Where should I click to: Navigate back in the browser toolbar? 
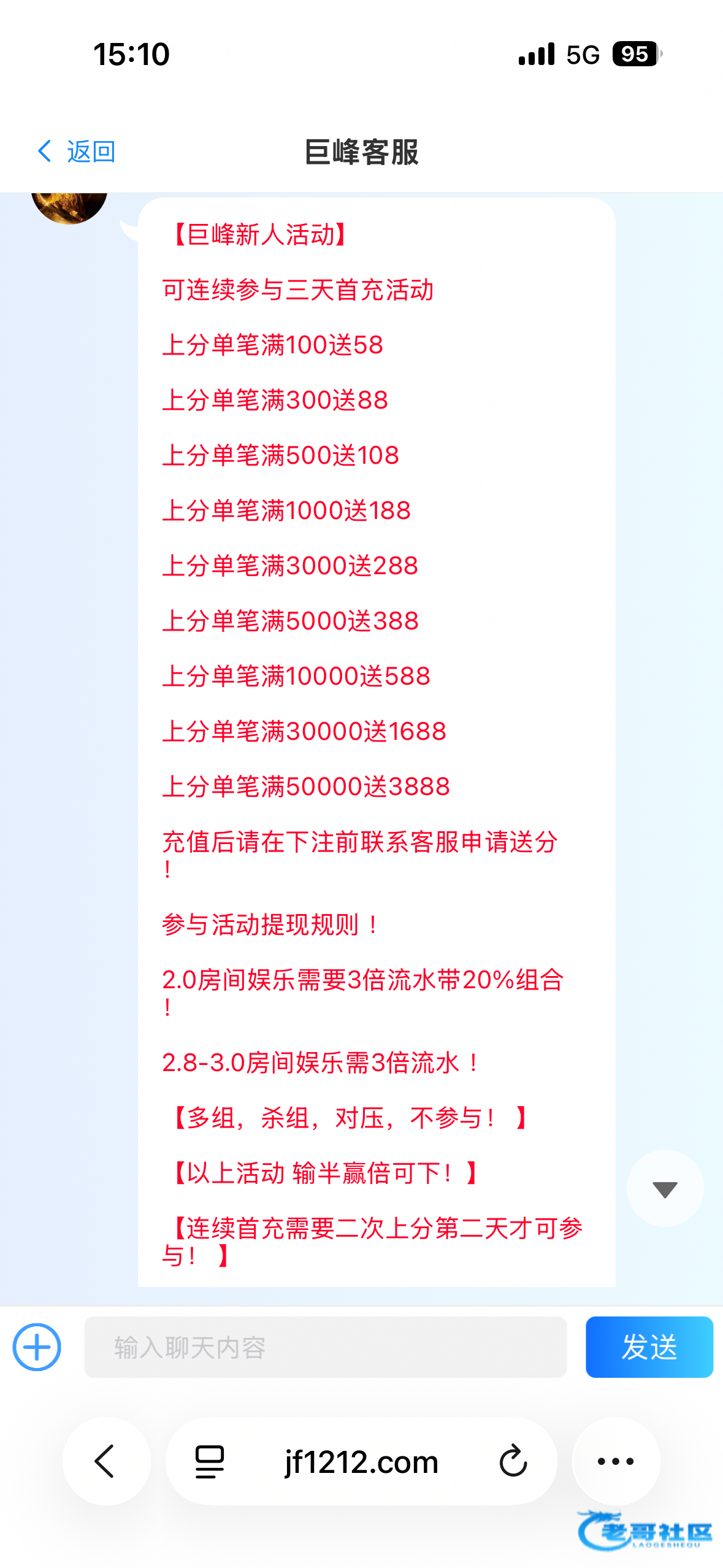pyautogui.click(x=106, y=1461)
